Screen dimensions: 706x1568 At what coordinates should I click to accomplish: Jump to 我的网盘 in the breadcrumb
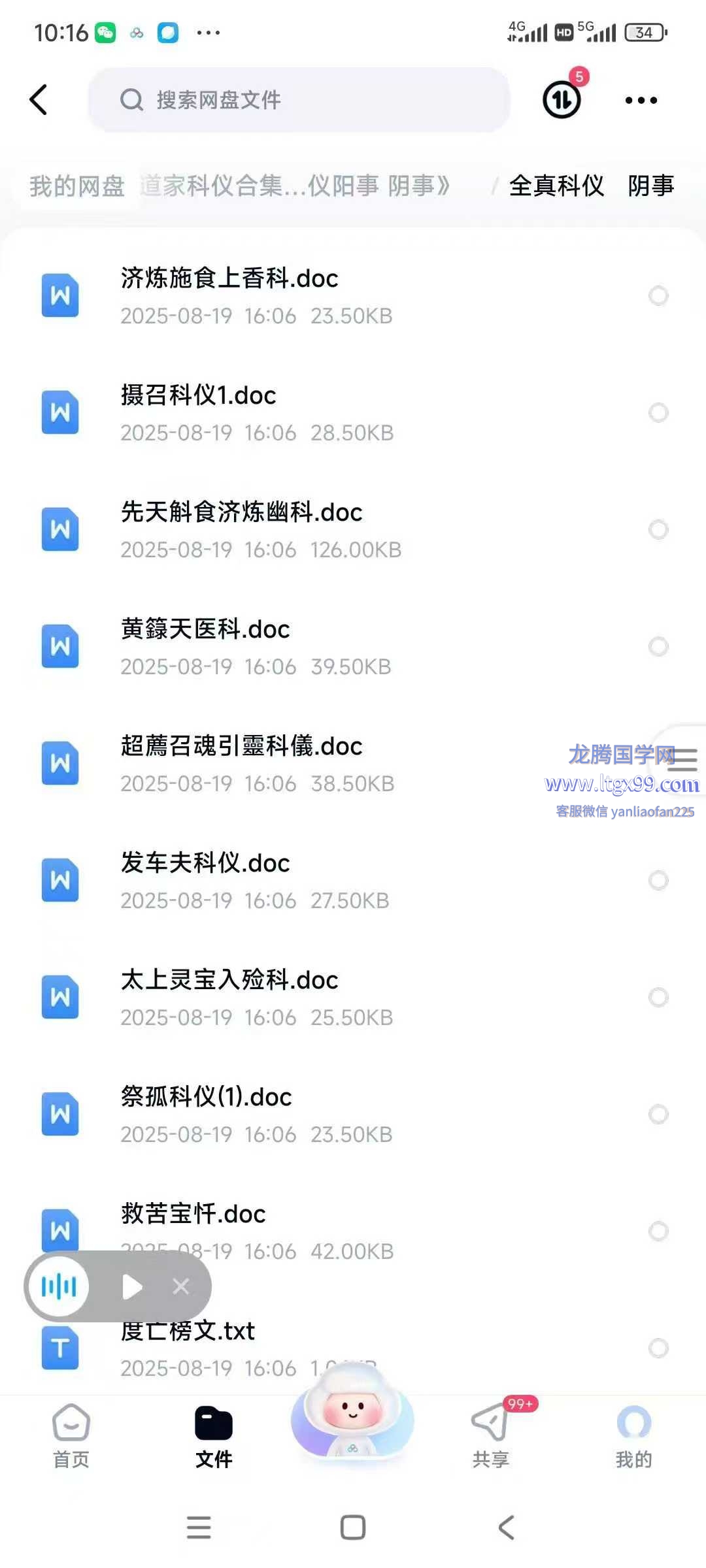tap(77, 186)
